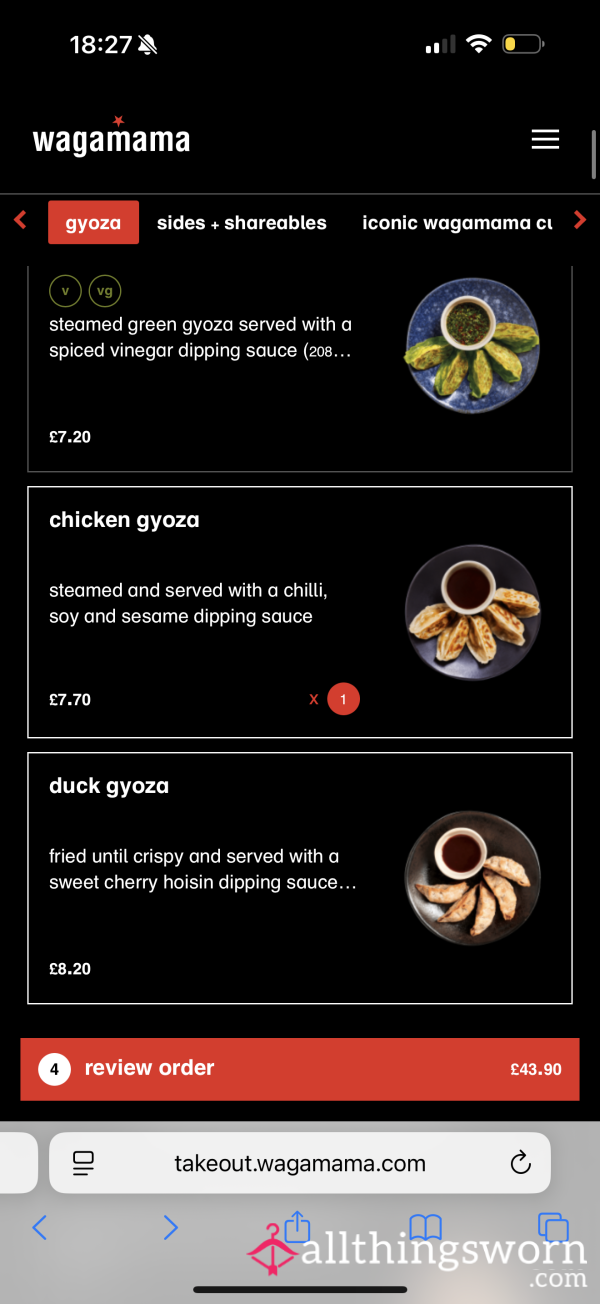
Task: Remove chicken gyoza with the x
Action: pyautogui.click(x=314, y=699)
